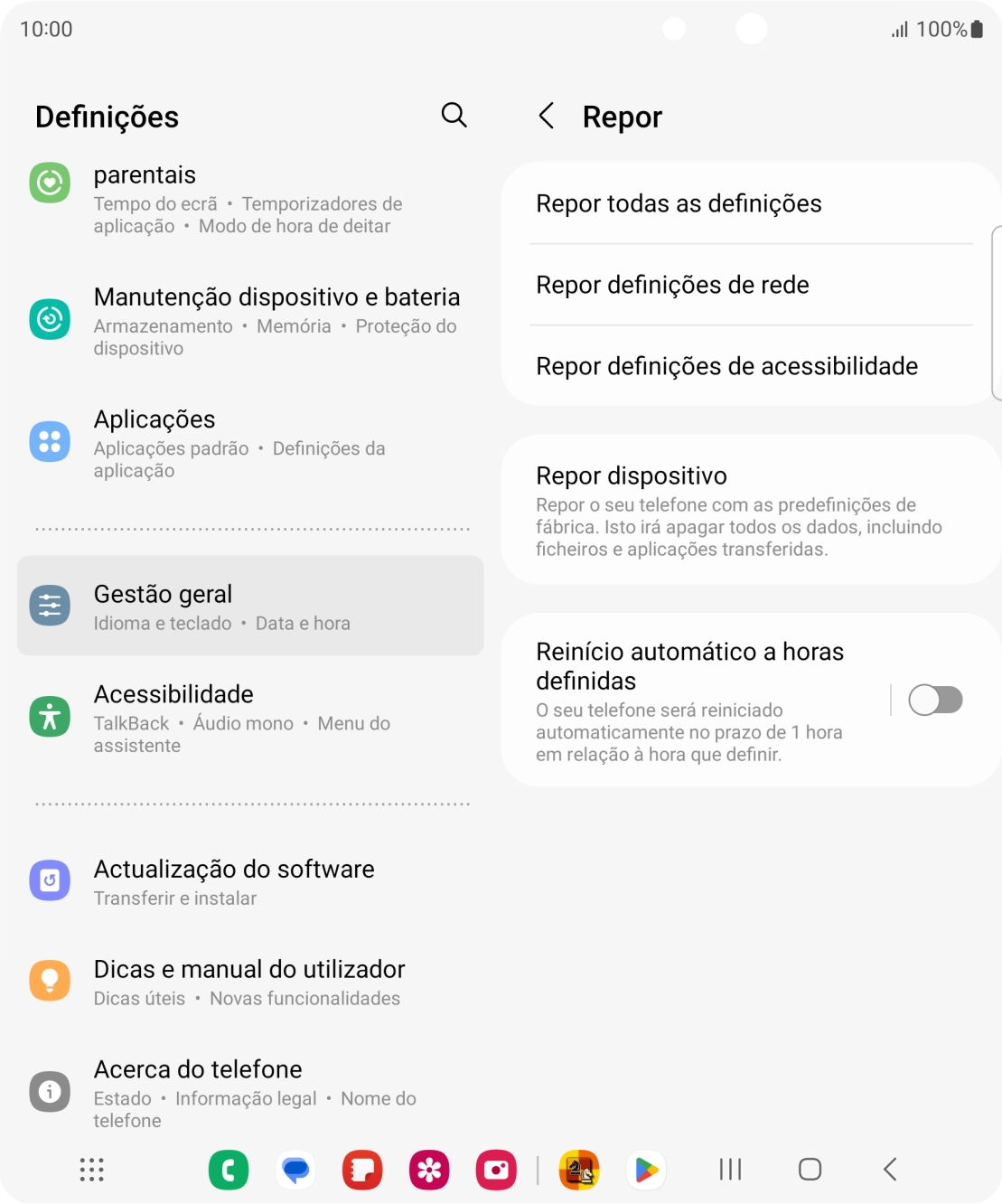Launch the Samsung Camera app

coord(496,1170)
